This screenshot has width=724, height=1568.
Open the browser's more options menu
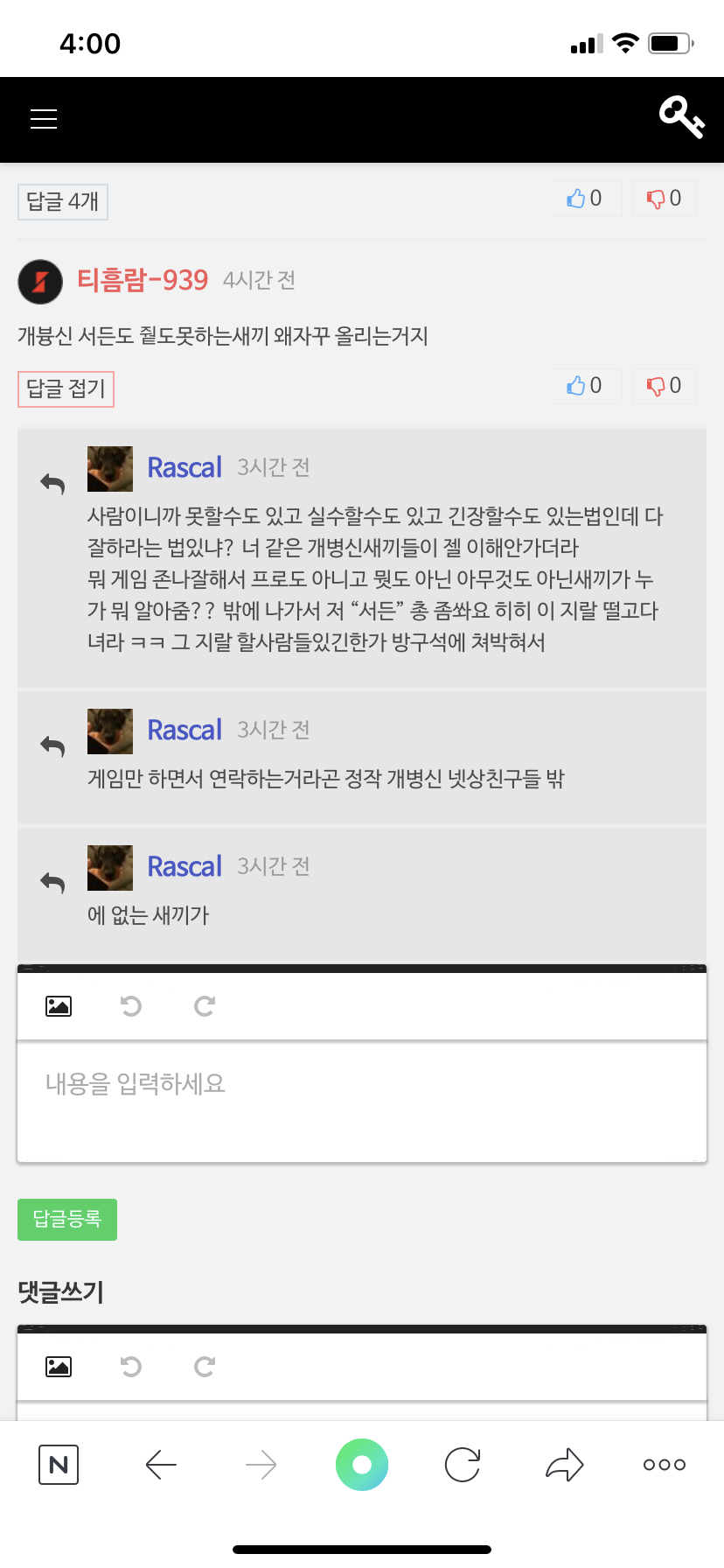665,1465
